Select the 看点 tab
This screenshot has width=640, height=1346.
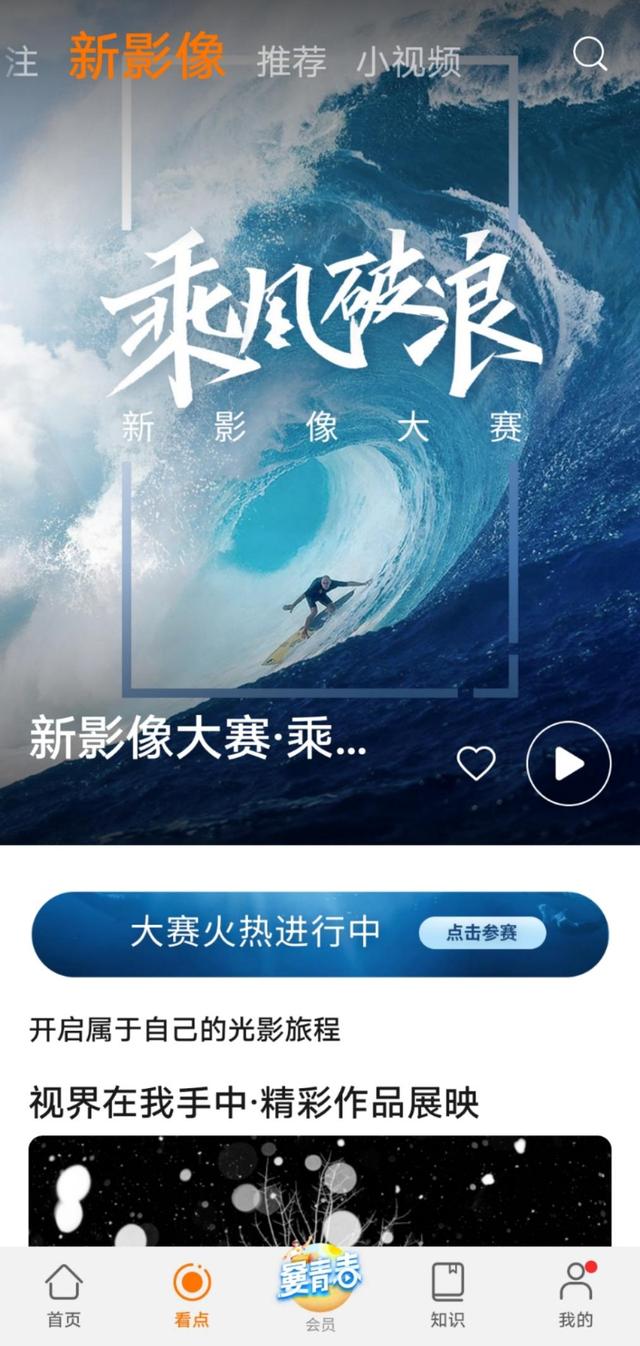[192, 1295]
